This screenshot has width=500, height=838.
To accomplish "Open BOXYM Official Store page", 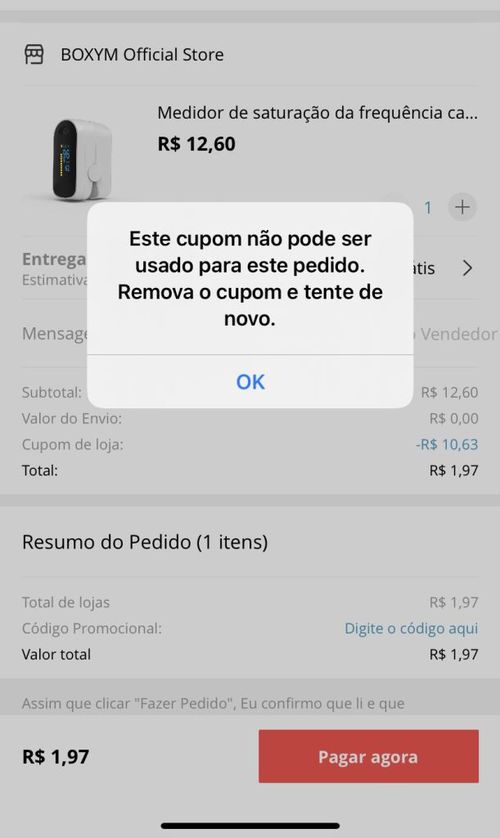I will [142, 55].
